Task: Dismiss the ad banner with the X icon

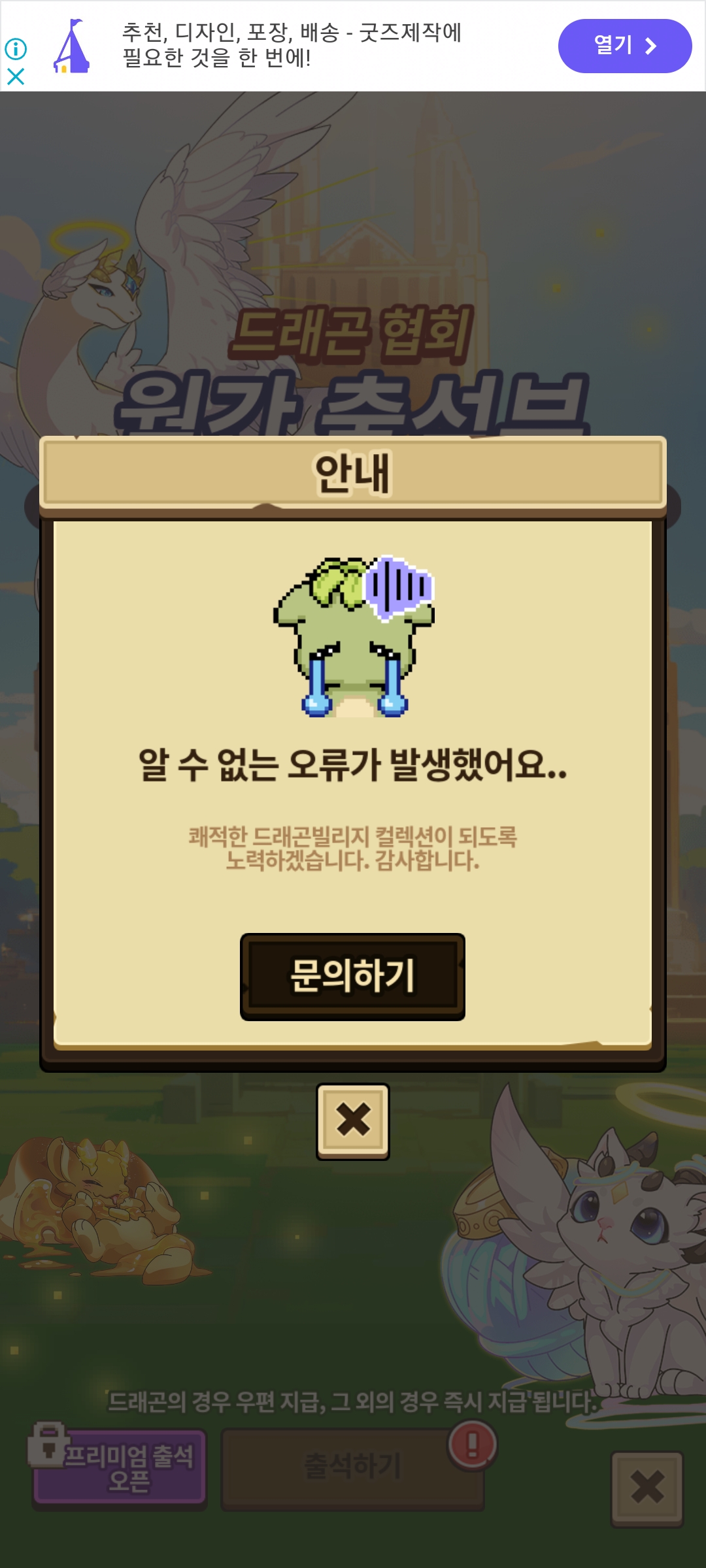Action: coord(16,76)
